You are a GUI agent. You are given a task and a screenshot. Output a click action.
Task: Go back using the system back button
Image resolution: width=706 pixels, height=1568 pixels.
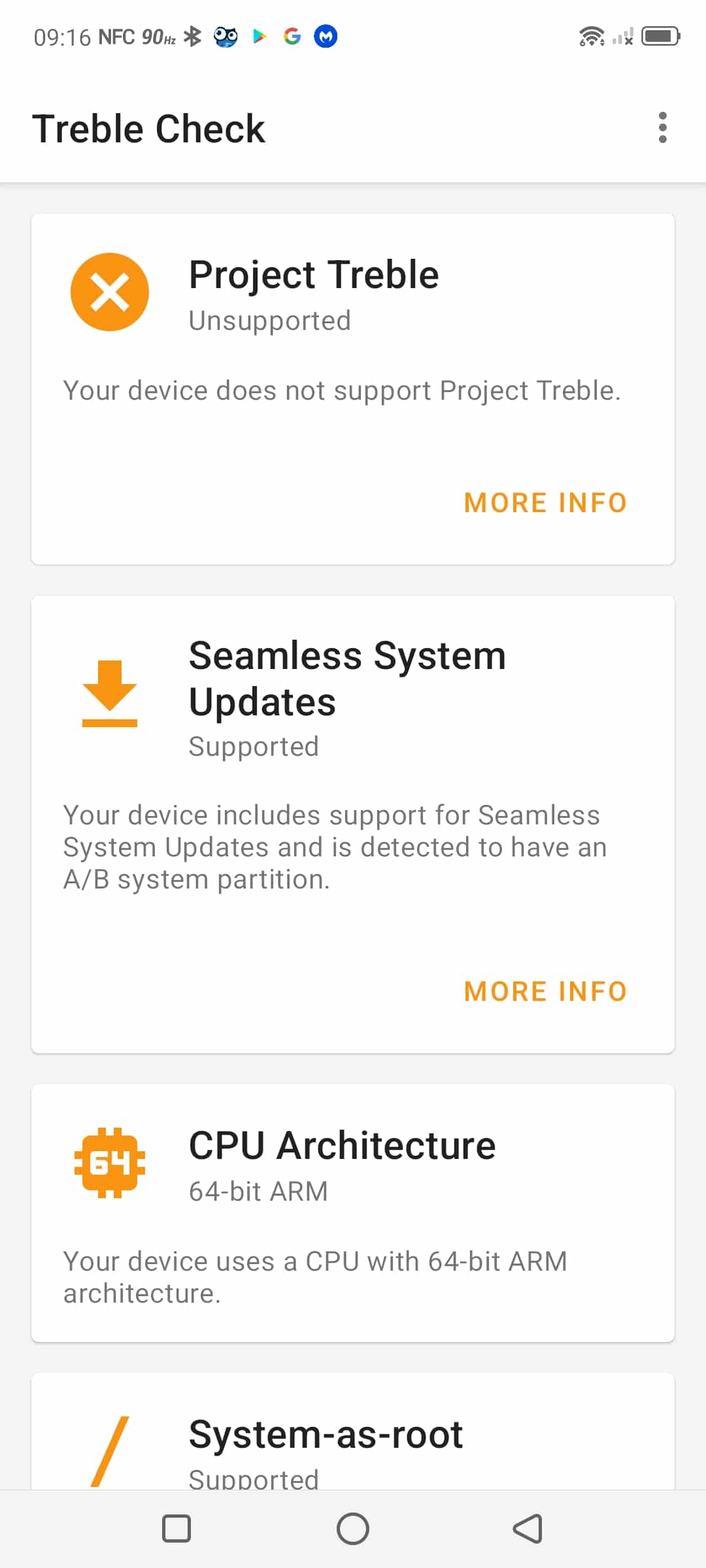pyautogui.click(x=528, y=1529)
